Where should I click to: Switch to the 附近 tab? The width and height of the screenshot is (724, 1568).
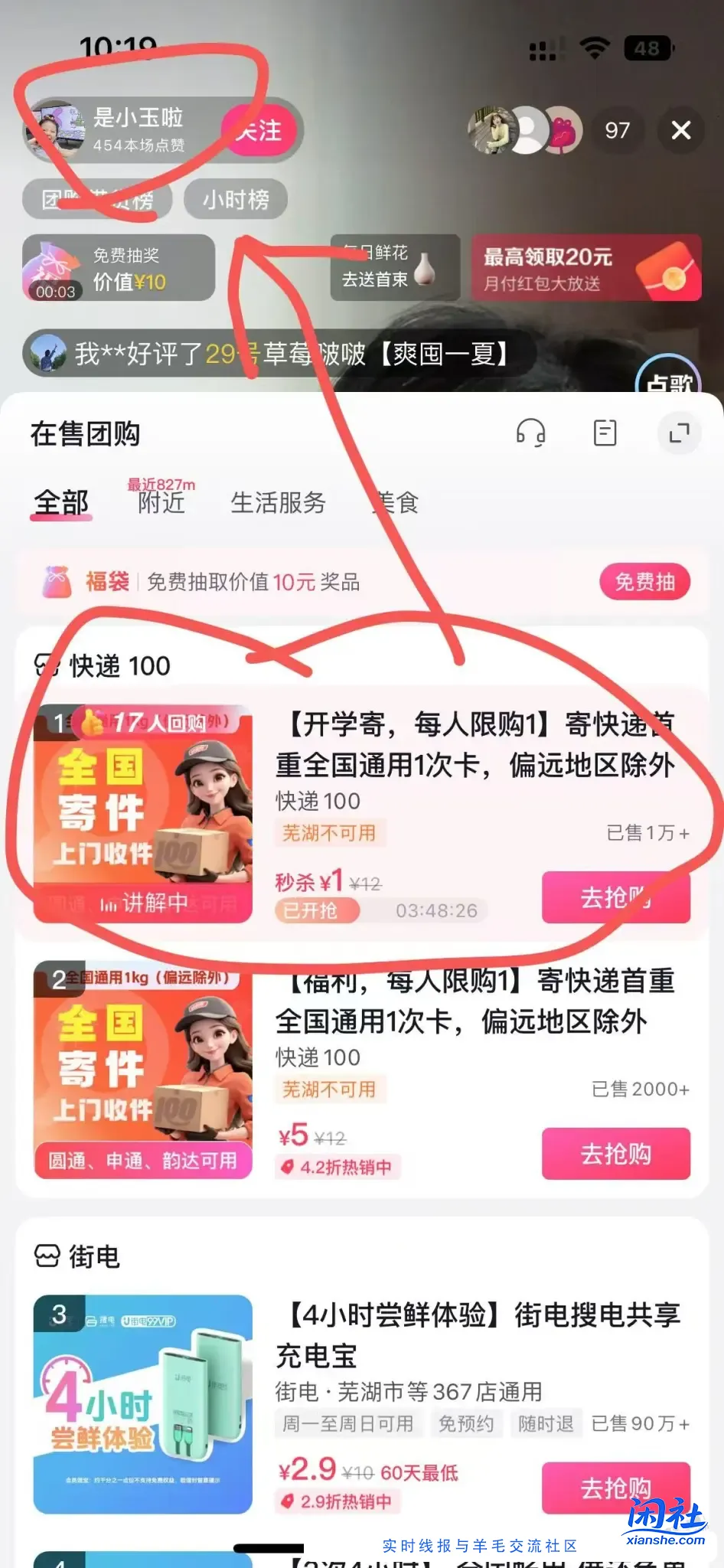(161, 501)
